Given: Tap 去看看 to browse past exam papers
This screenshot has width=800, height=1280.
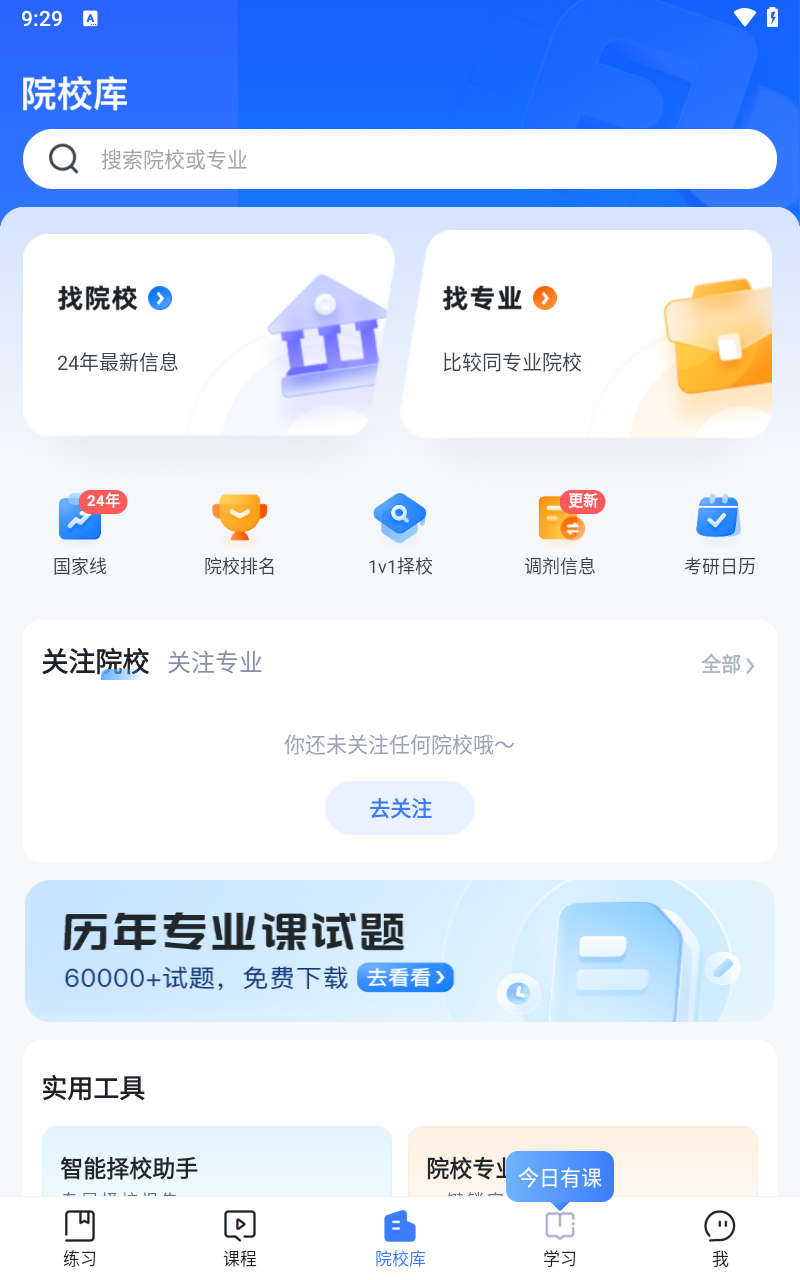Looking at the screenshot, I should [405, 978].
